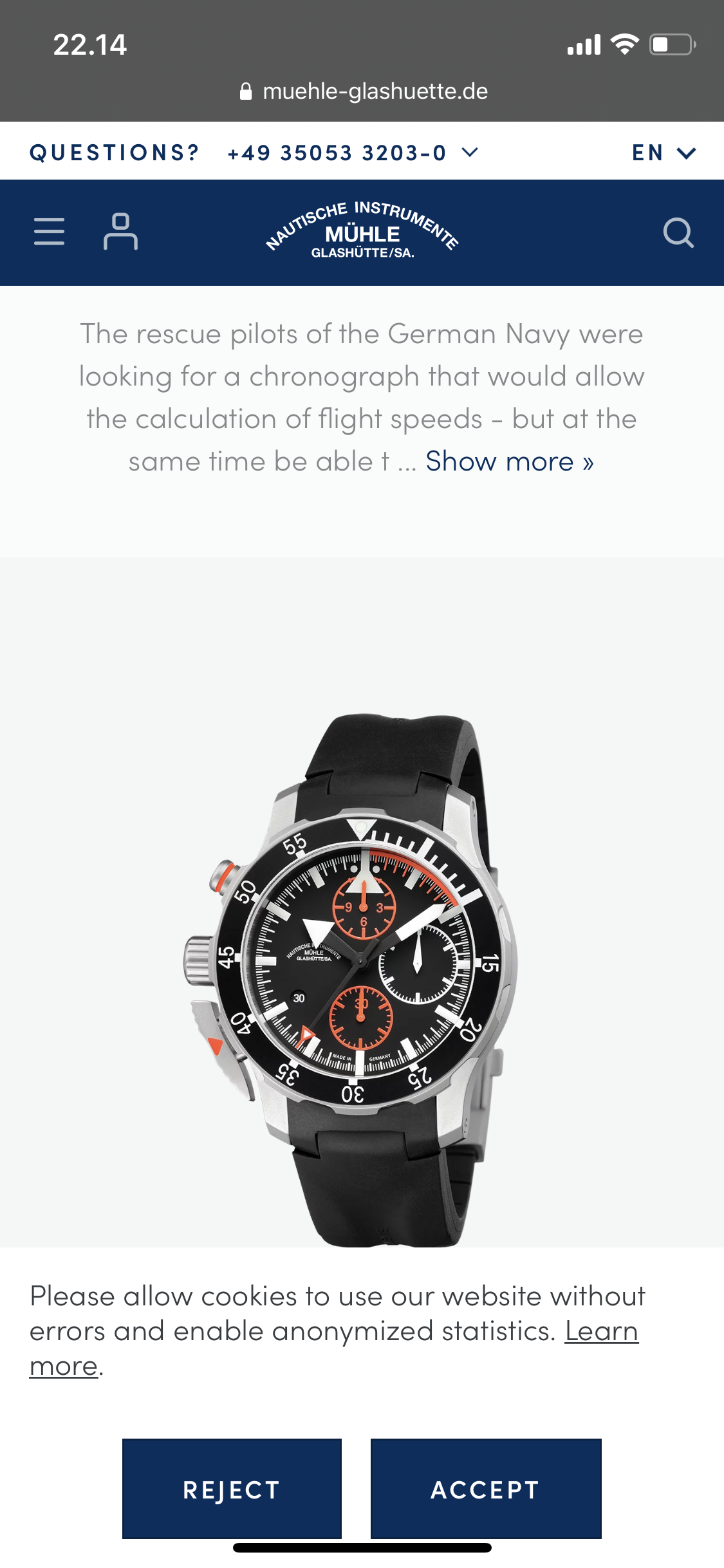
Task: Open the search magnifier icon
Action: [x=678, y=232]
